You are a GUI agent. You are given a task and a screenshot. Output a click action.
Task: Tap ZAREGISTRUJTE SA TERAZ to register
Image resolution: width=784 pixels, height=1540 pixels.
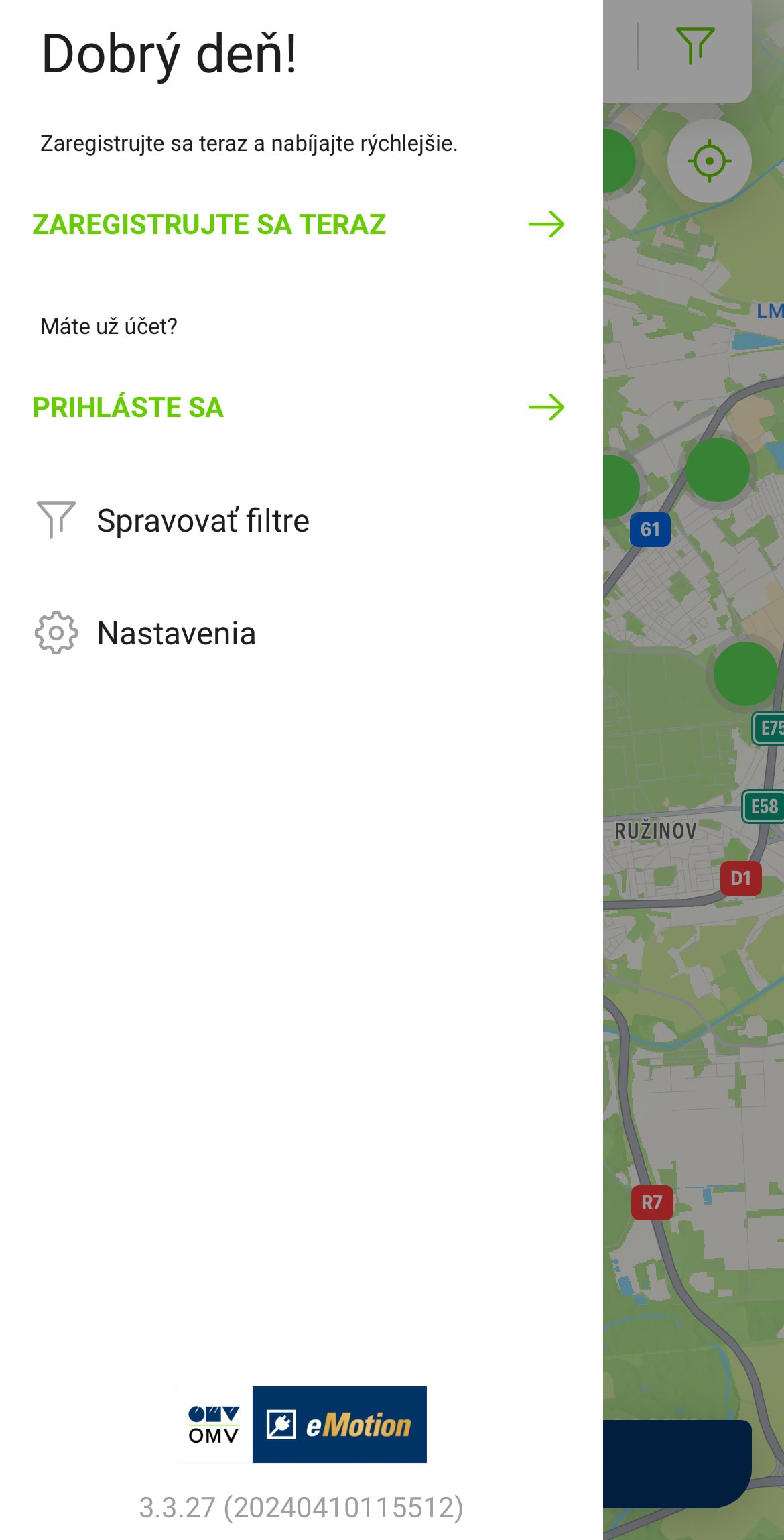[x=299, y=224]
